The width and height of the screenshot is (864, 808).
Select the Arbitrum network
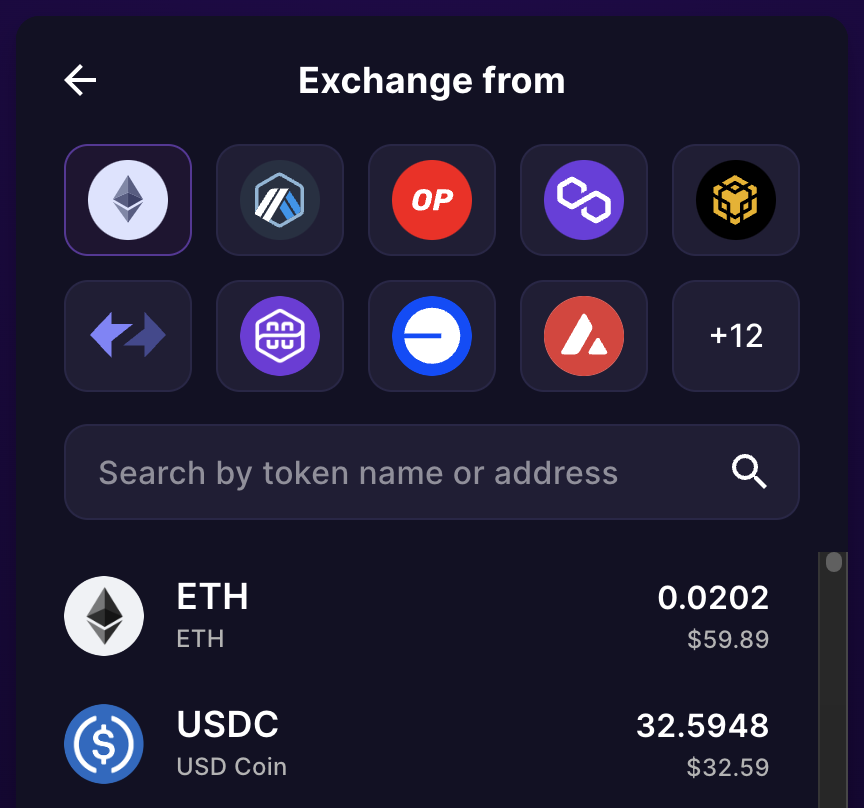point(280,200)
